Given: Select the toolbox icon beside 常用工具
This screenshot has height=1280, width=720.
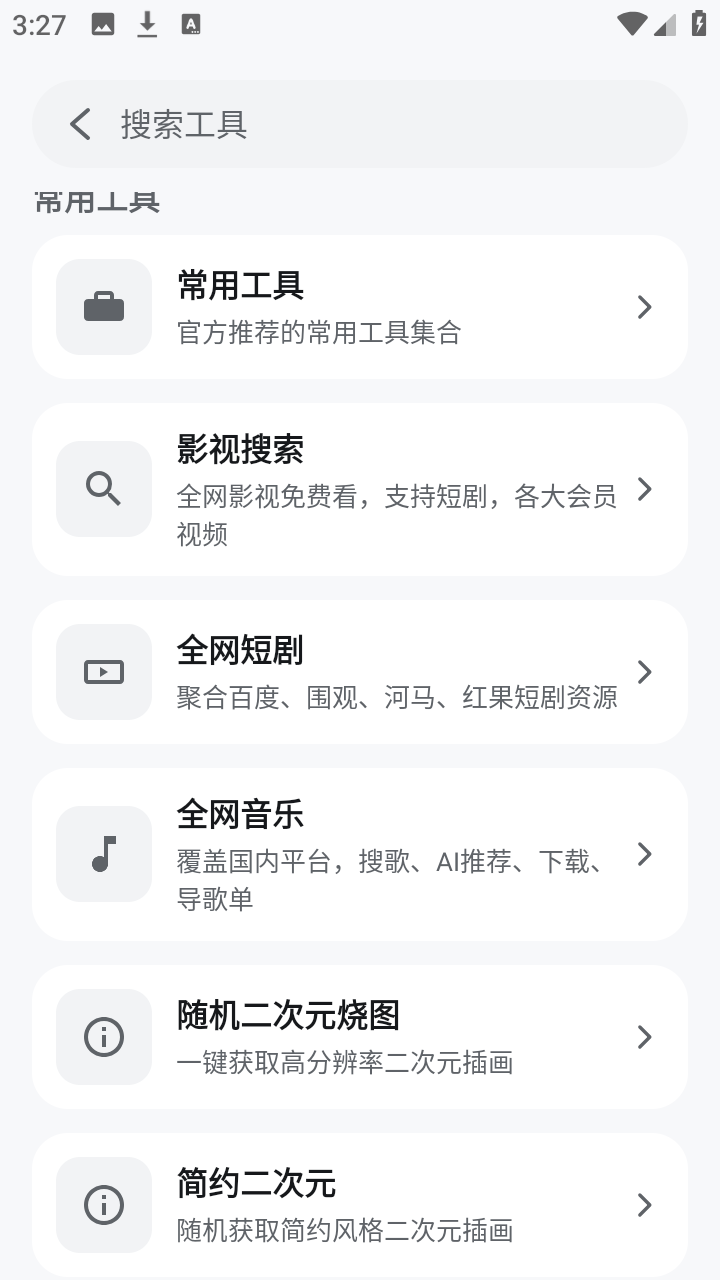Looking at the screenshot, I should [x=103, y=307].
